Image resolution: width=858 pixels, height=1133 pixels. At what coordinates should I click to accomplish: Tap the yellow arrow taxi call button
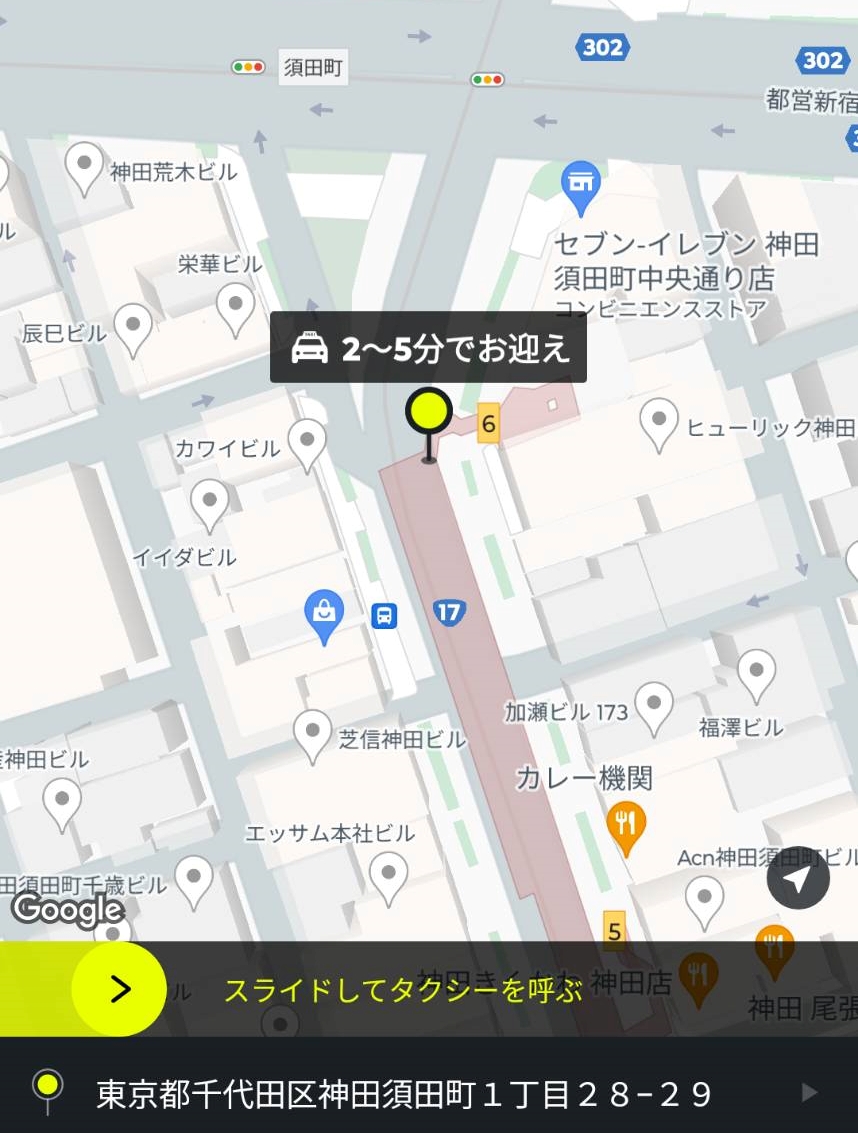[119, 989]
